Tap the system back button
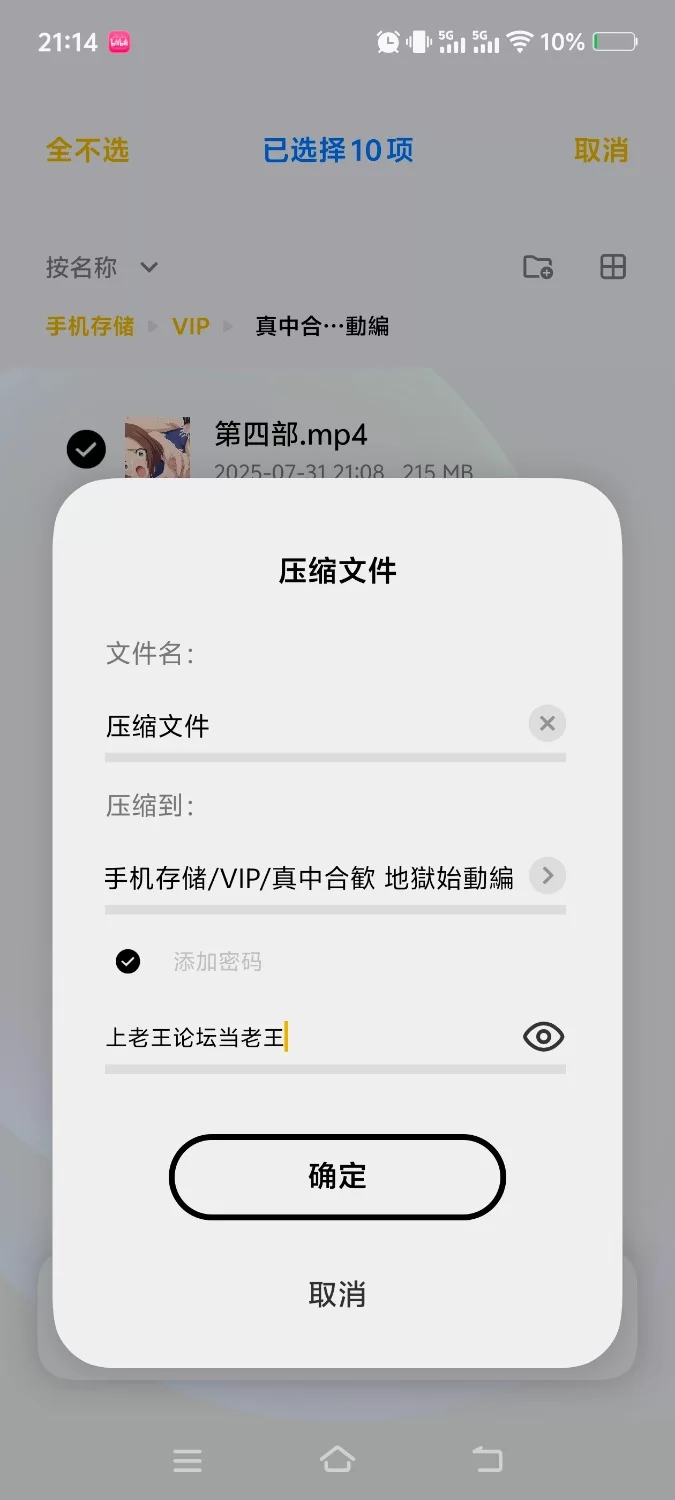Viewport: 675px width, 1500px height. pyautogui.click(x=487, y=1460)
